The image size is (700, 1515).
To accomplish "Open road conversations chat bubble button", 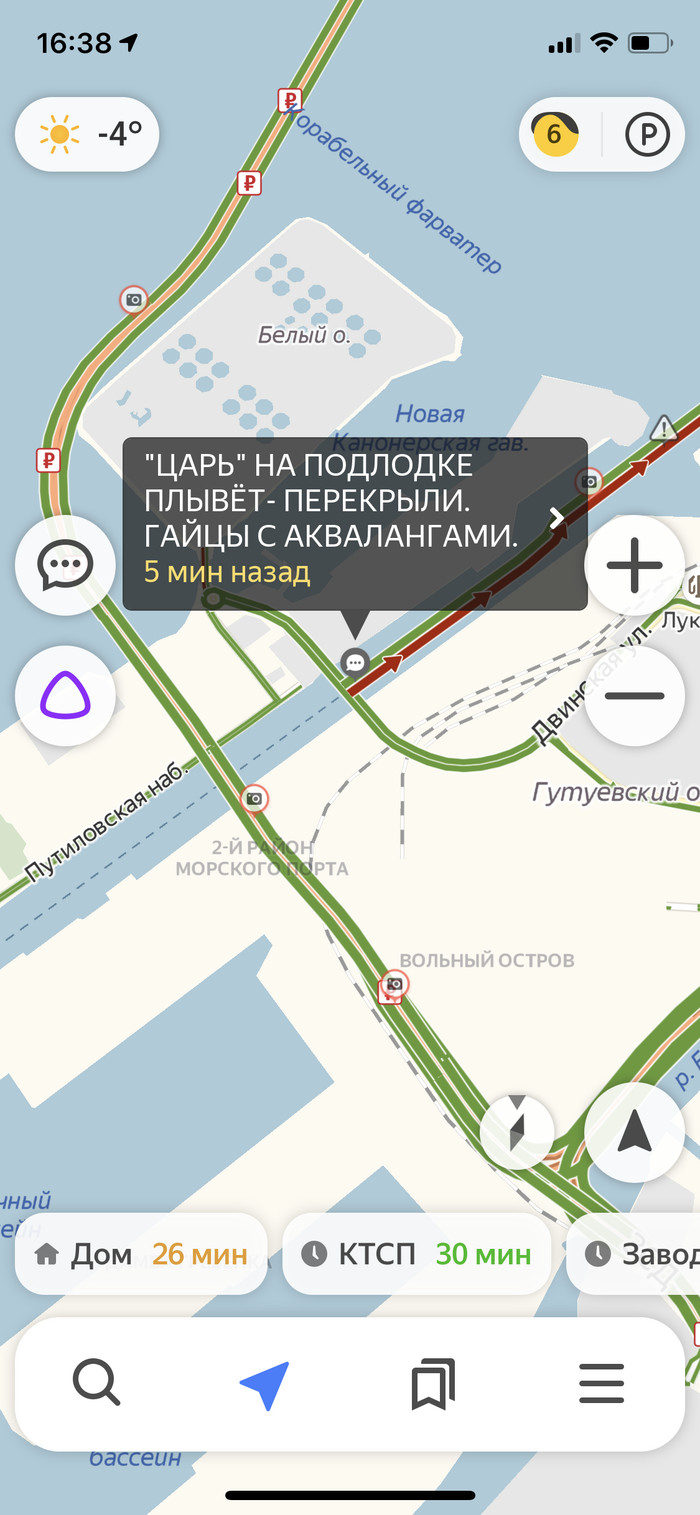I will (65, 566).
